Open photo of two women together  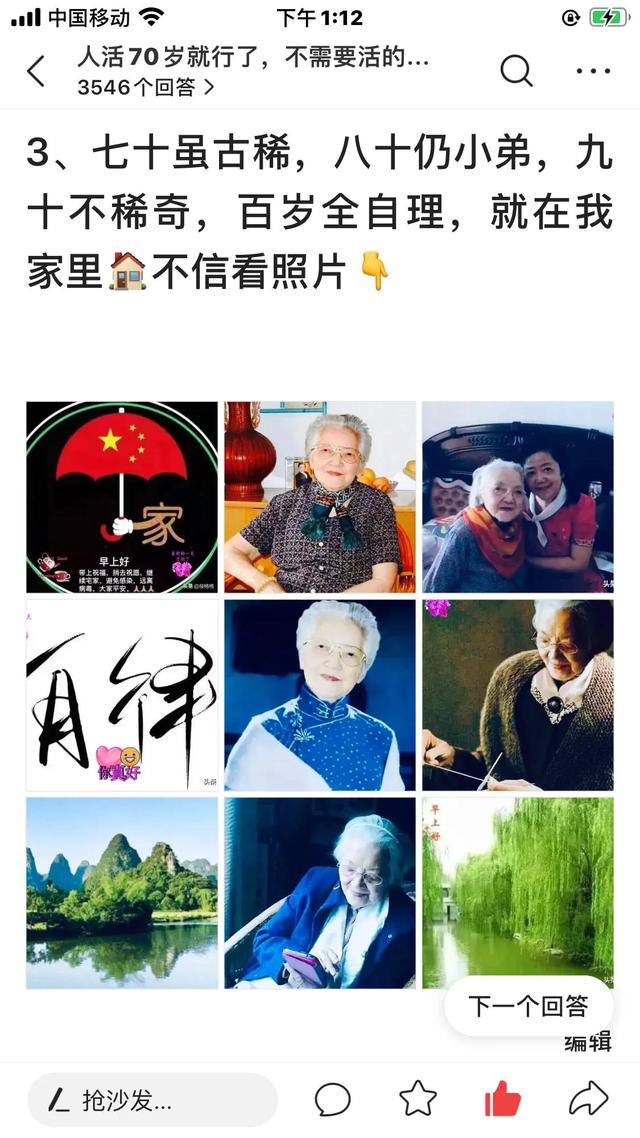coord(518,497)
